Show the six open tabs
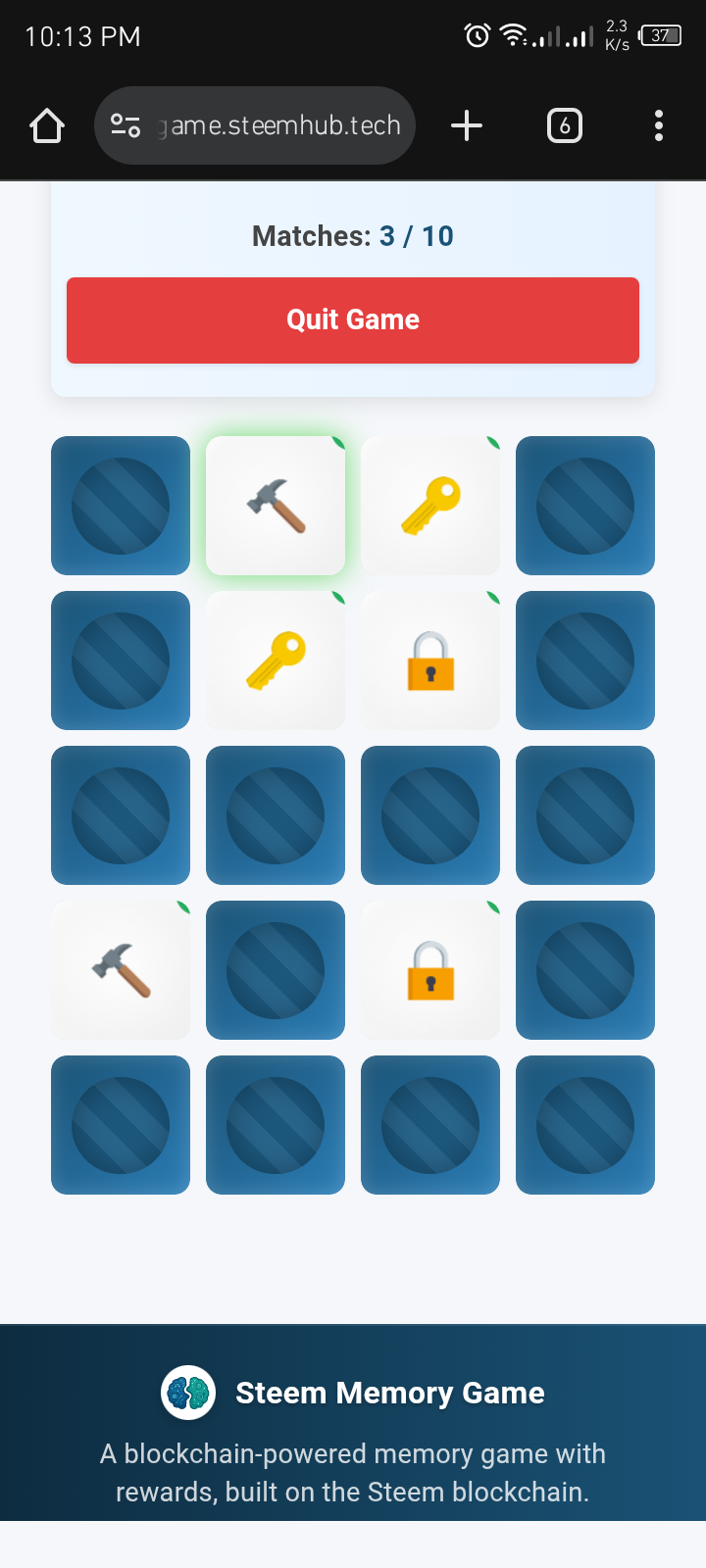This screenshot has width=706, height=1568. click(x=564, y=125)
